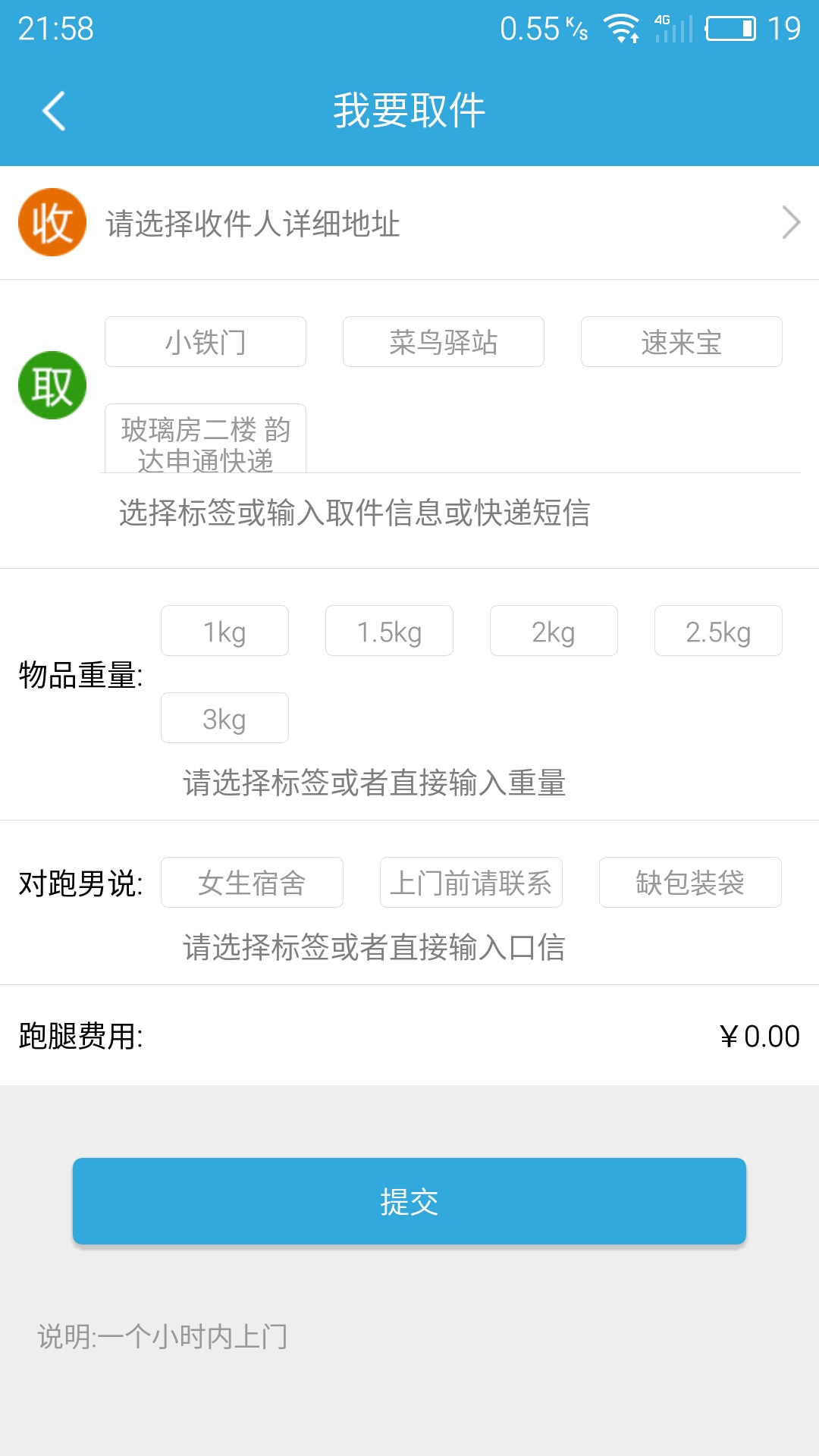Submit the order with 提交
The height and width of the screenshot is (1456, 819).
point(409,1201)
